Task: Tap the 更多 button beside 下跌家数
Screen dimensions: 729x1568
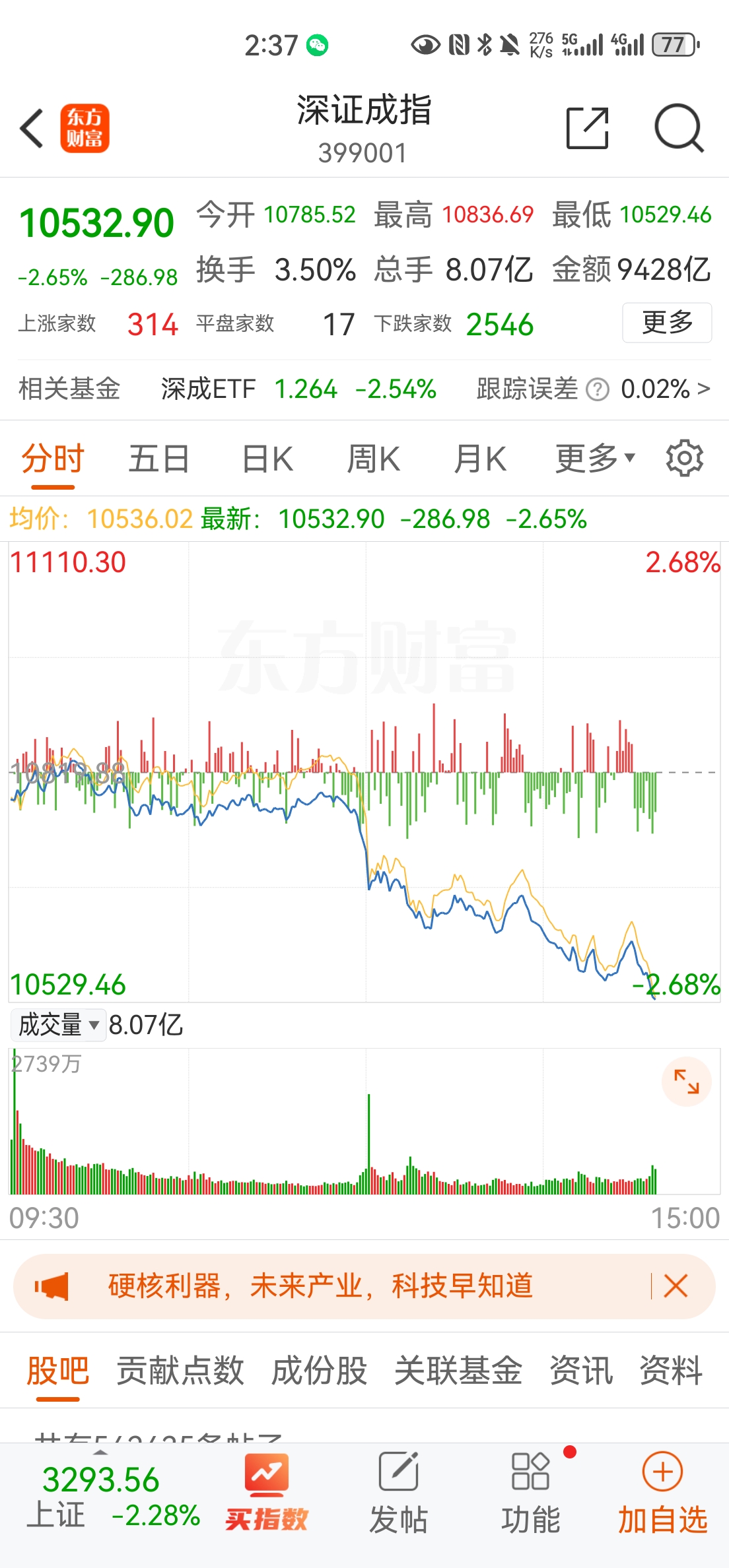Action: [666, 323]
